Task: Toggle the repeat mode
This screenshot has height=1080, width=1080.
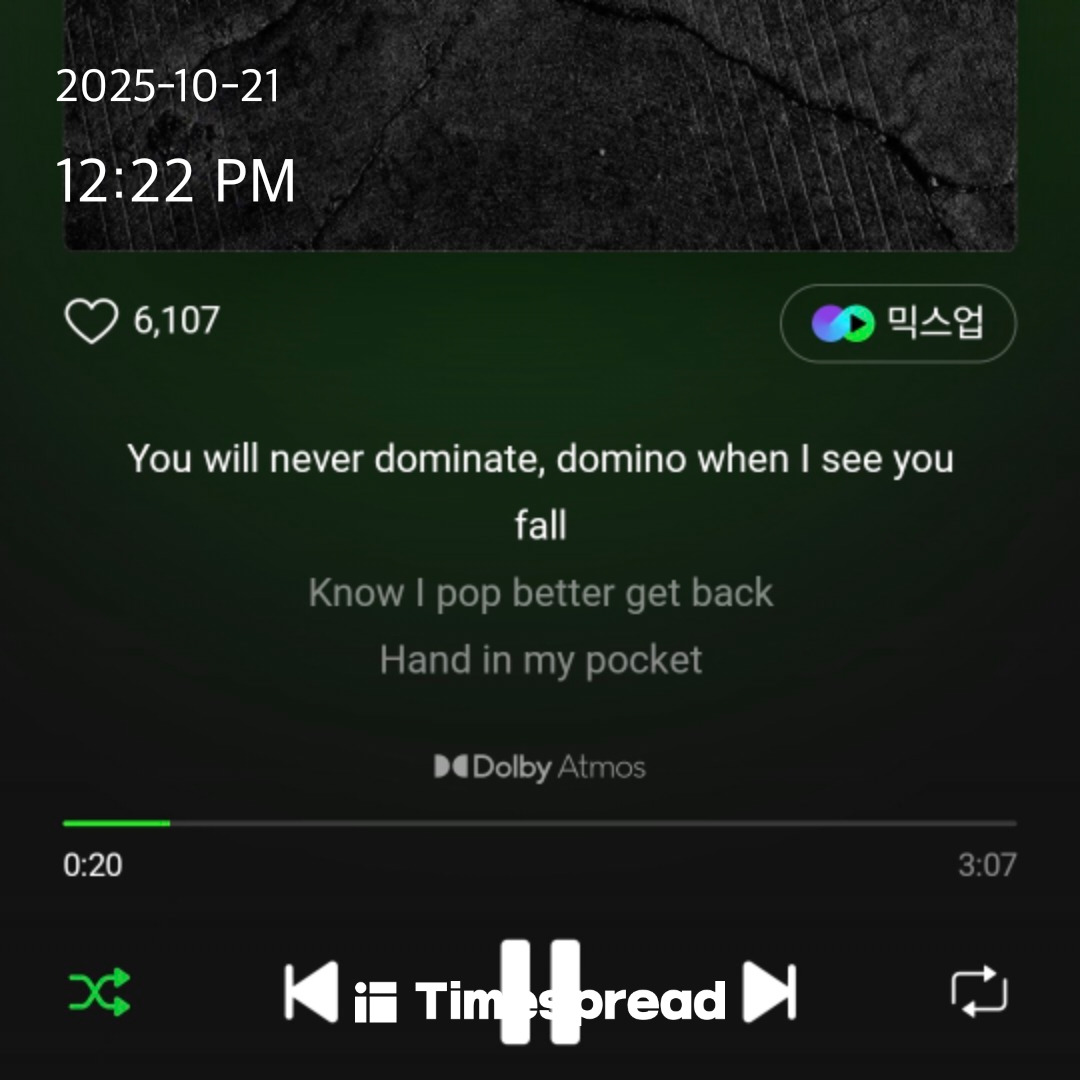Action: pos(979,992)
